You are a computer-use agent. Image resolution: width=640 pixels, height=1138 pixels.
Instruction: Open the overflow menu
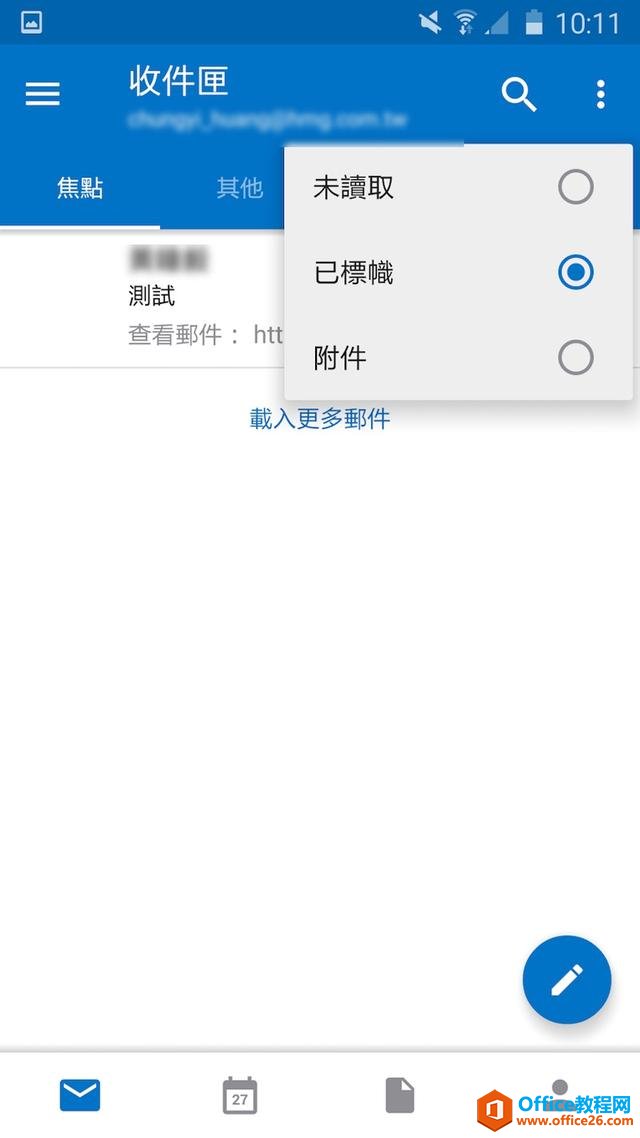(x=600, y=95)
